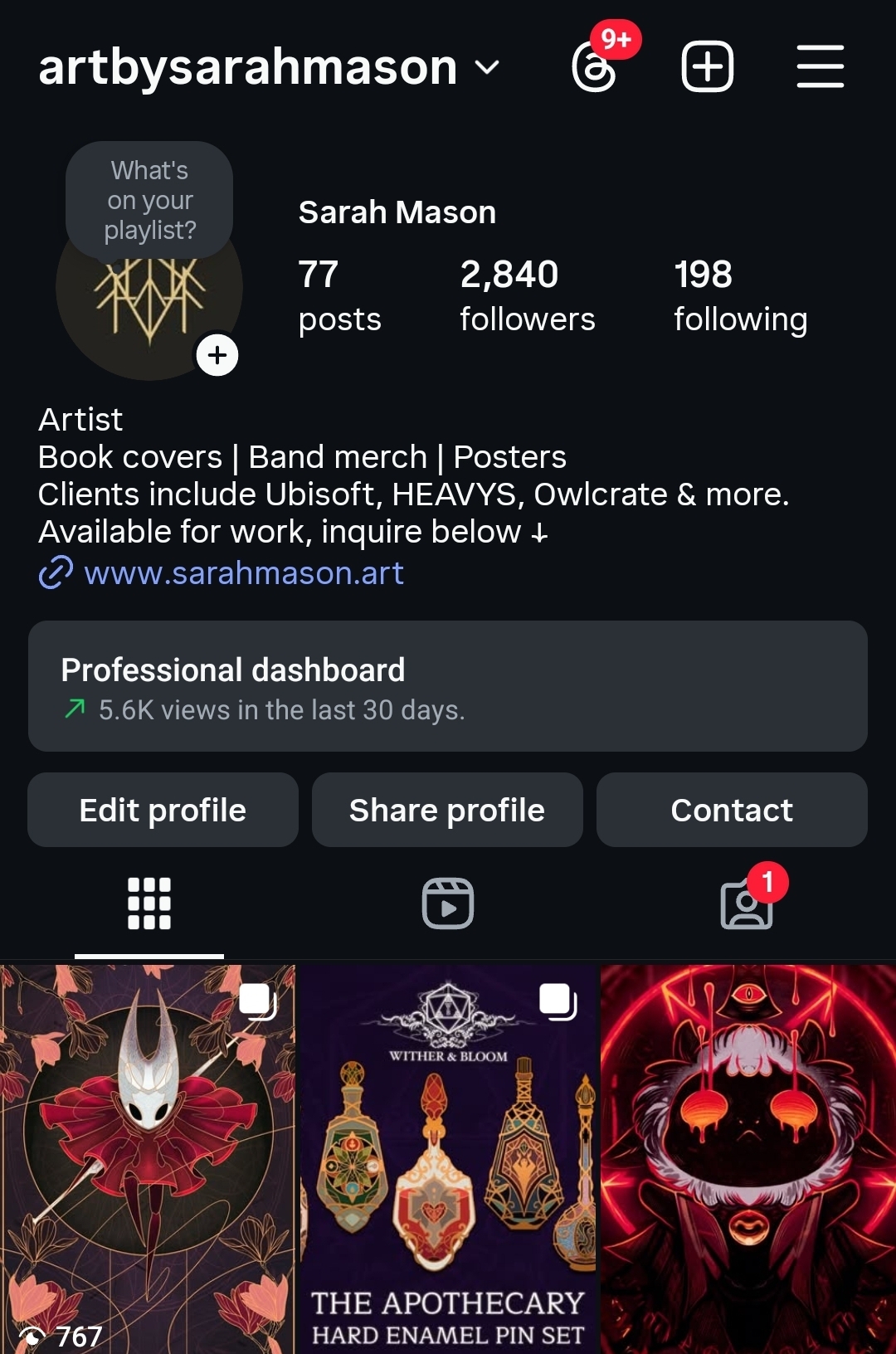The image size is (896, 1354).
Task: Open the Hollow Knight Hornet art post
Action: click(x=148, y=1158)
